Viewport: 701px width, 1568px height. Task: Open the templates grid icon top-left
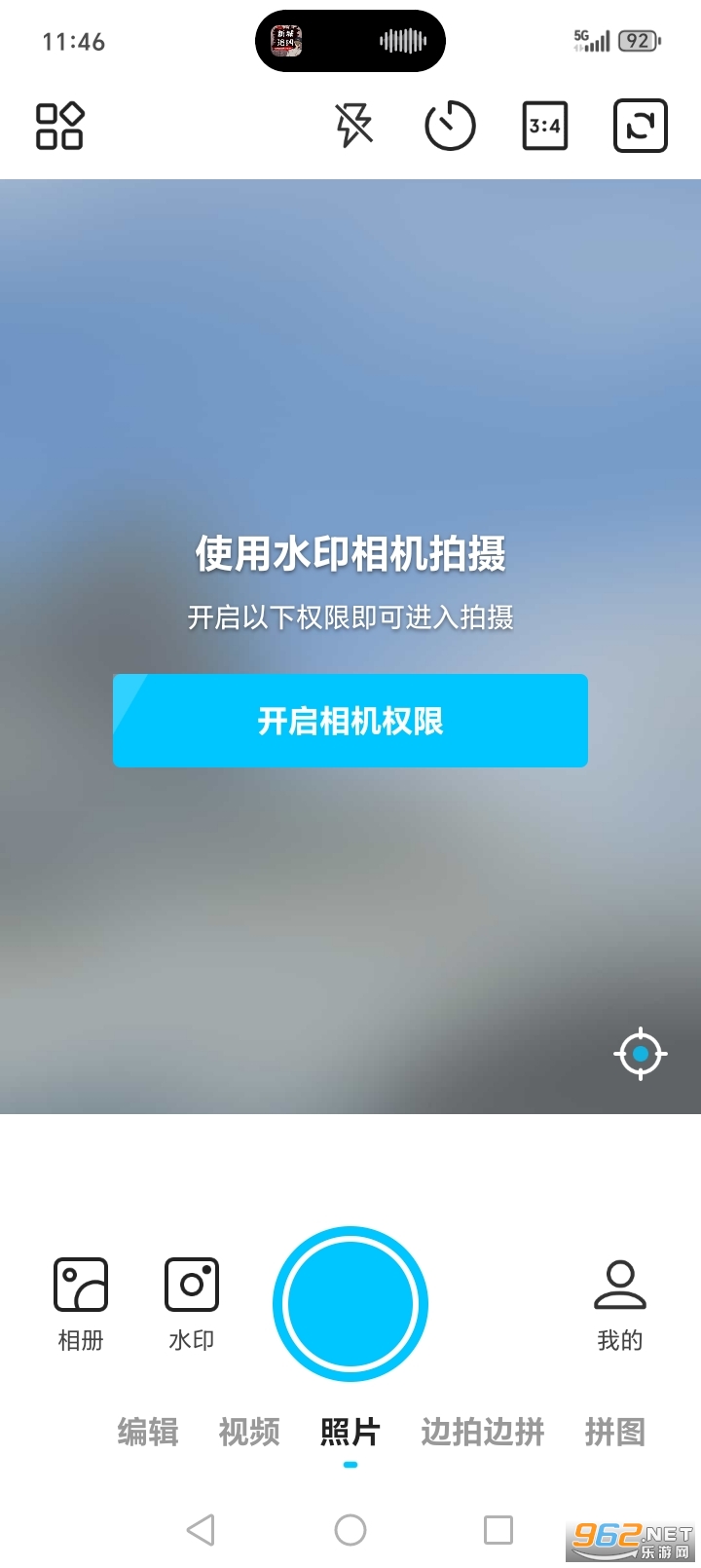[59, 127]
